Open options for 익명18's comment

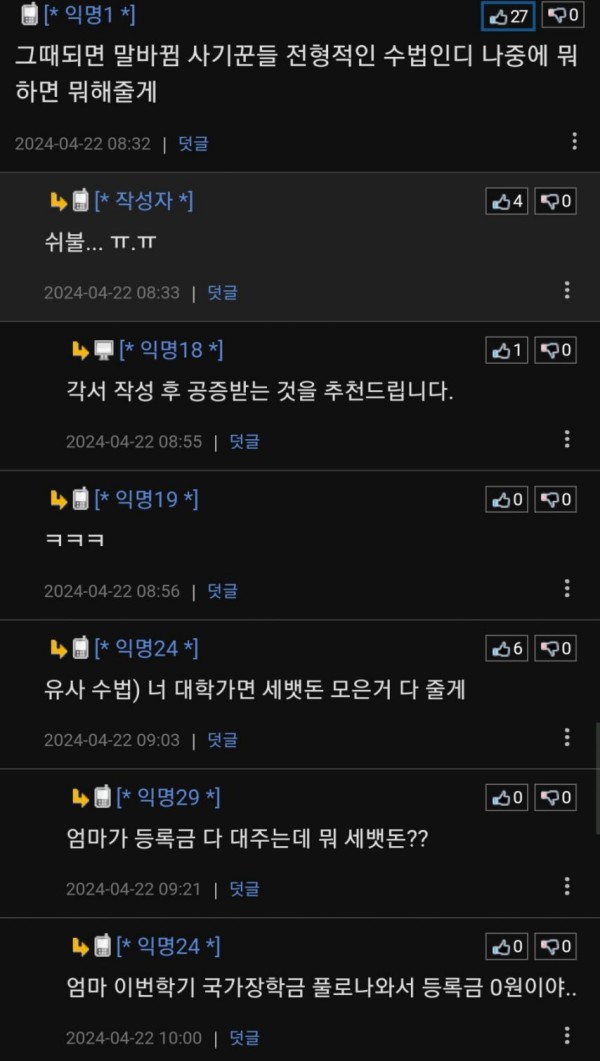tap(567, 439)
